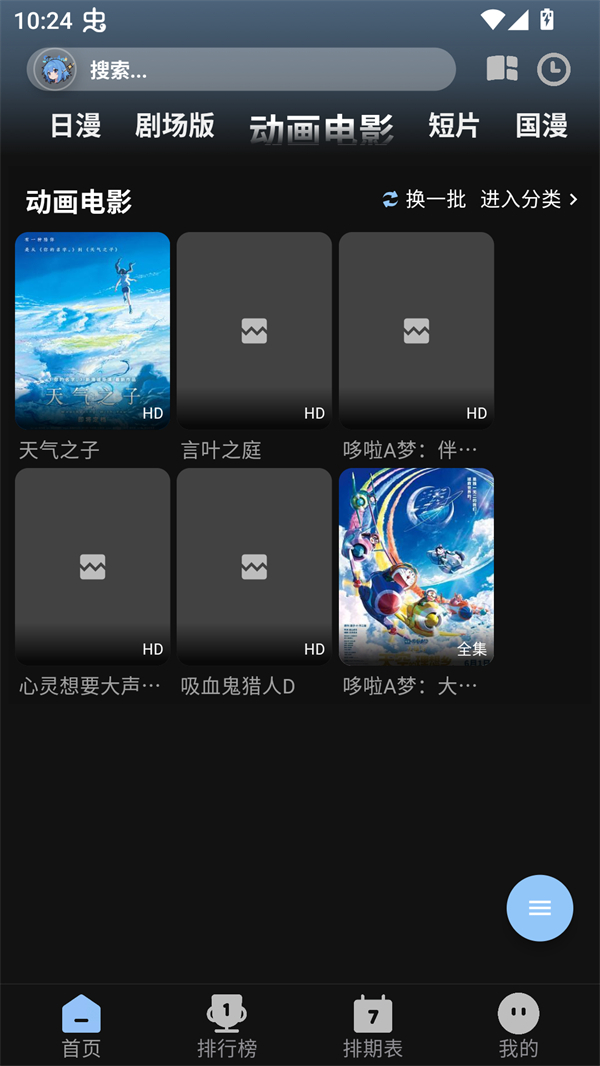600x1066 pixels.
Task: View 吸血鬼猎人D details
Action: (x=254, y=566)
